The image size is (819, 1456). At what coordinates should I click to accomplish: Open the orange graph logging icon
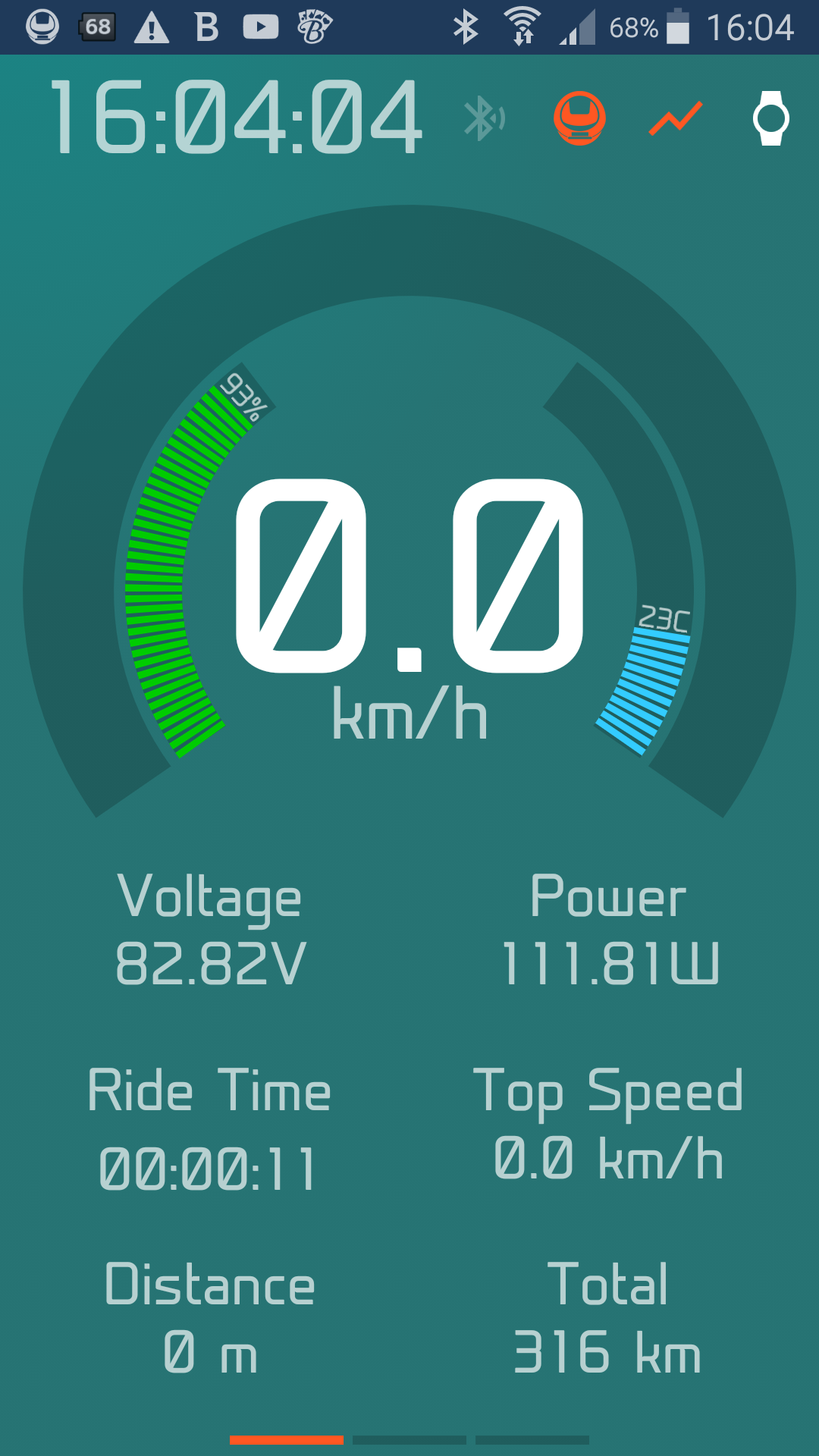(676, 119)
